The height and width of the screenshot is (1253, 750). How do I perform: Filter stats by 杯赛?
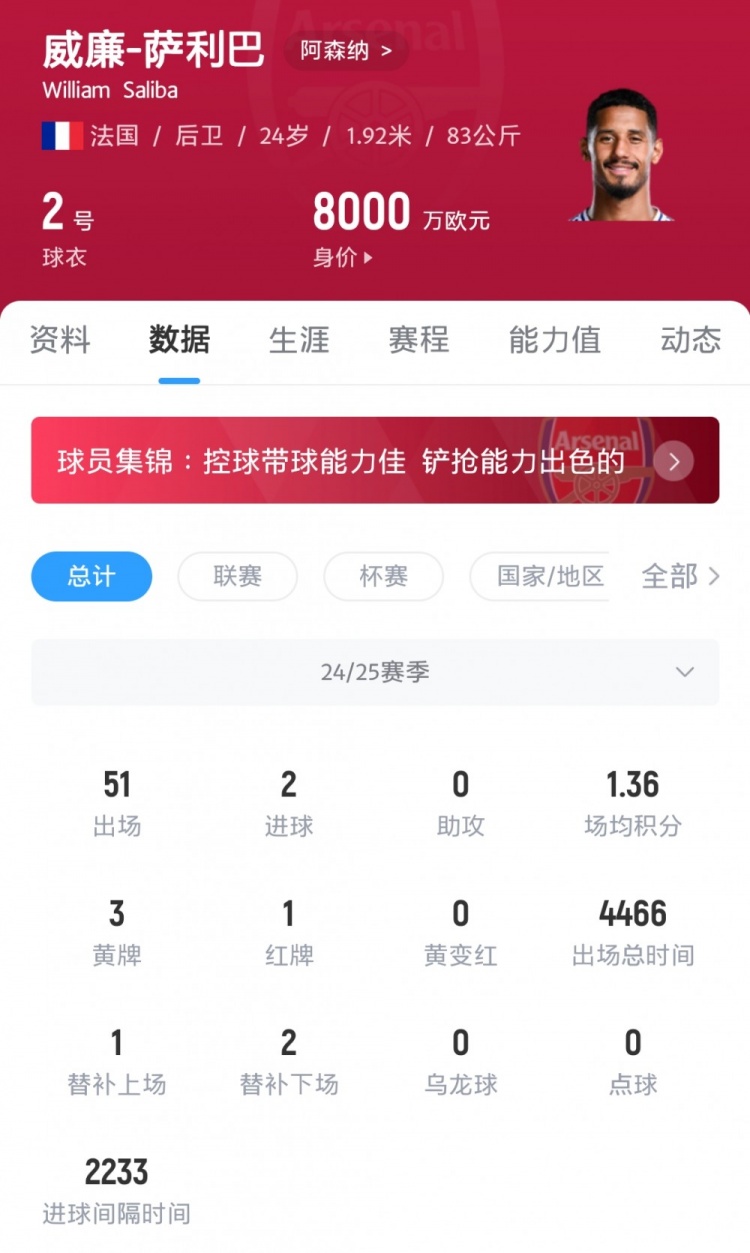(383, 576)
